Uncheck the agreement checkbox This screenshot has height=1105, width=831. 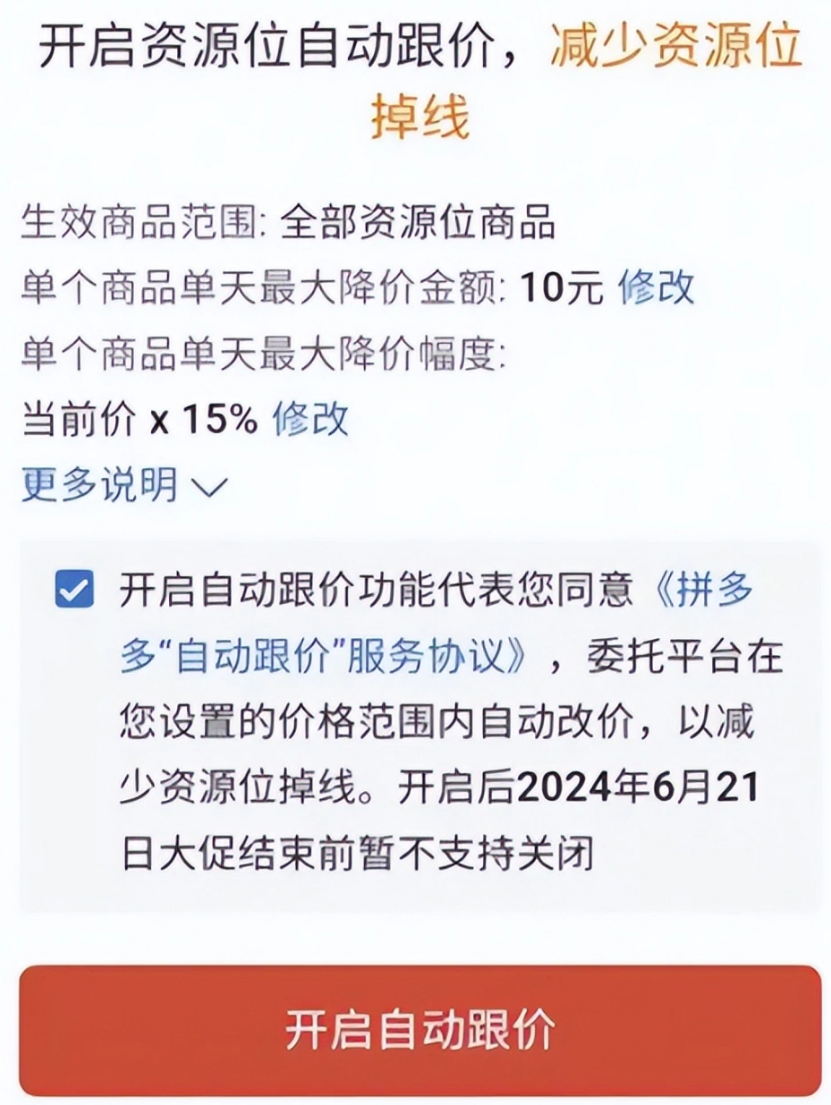click(x=74, y=590)
